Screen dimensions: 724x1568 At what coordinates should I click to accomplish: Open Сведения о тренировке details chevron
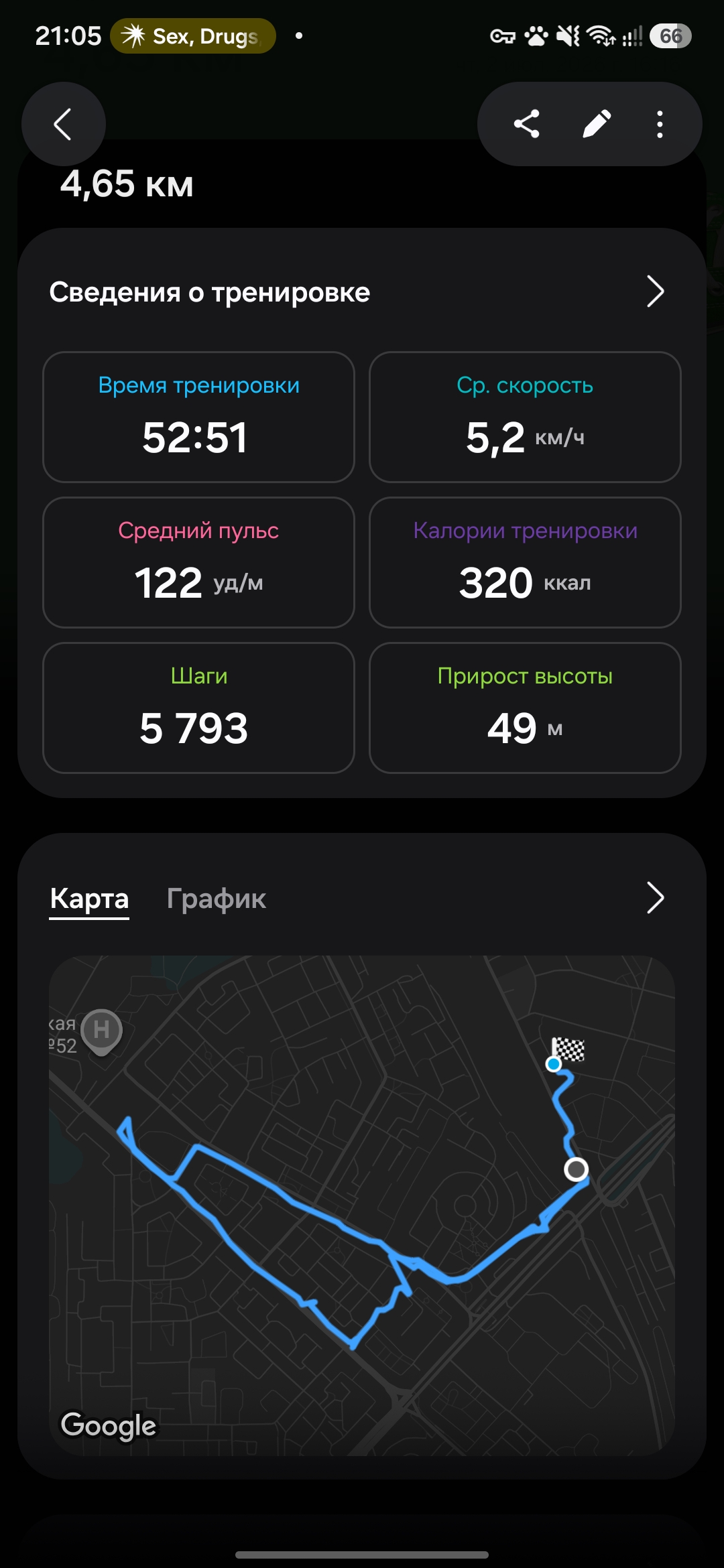655,291
